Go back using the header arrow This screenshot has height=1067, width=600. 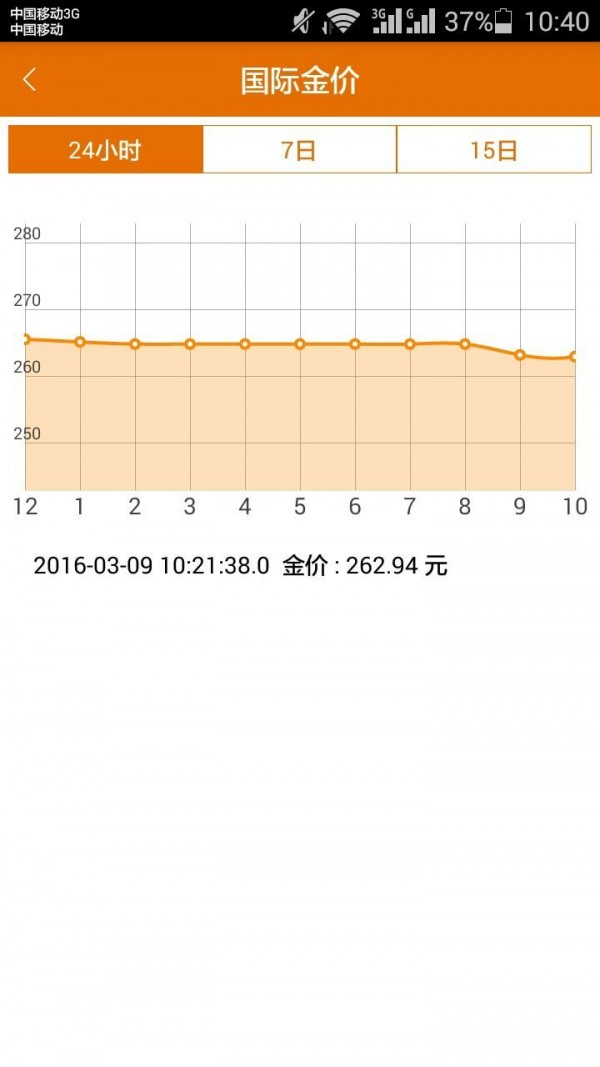(x=30, y=80)
